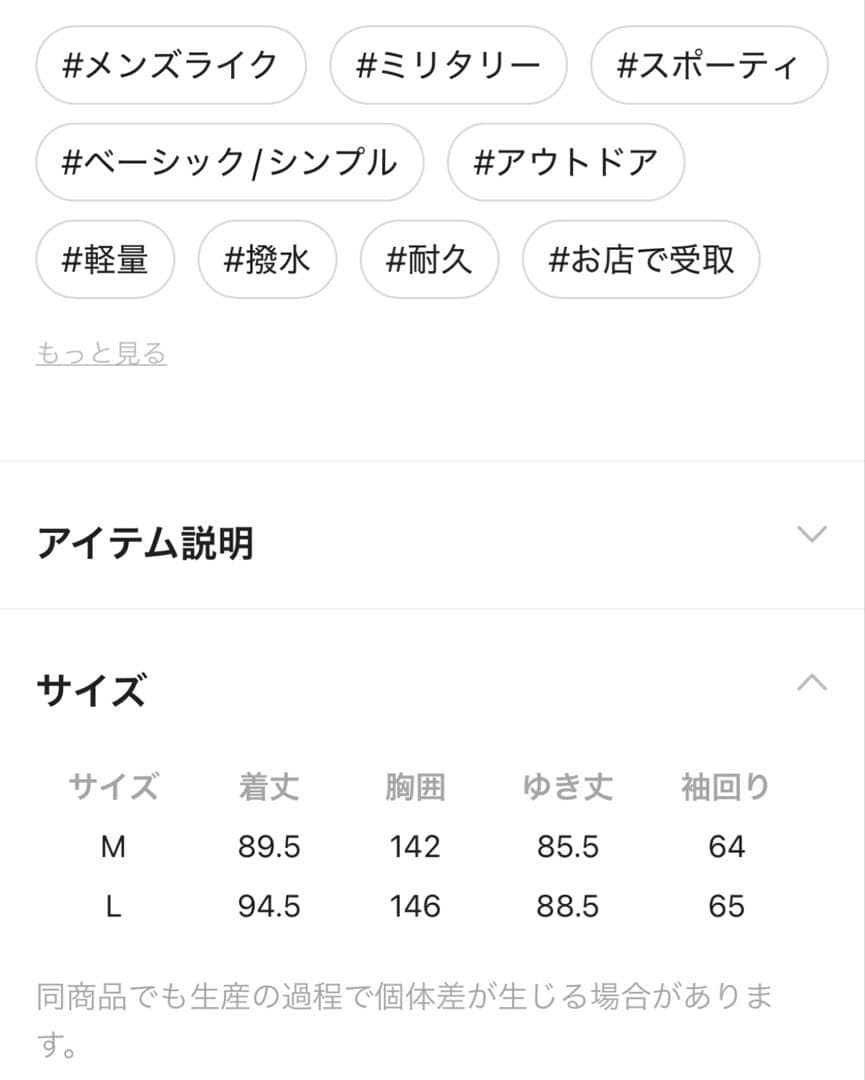Select size L in the size table

(113, 907)
